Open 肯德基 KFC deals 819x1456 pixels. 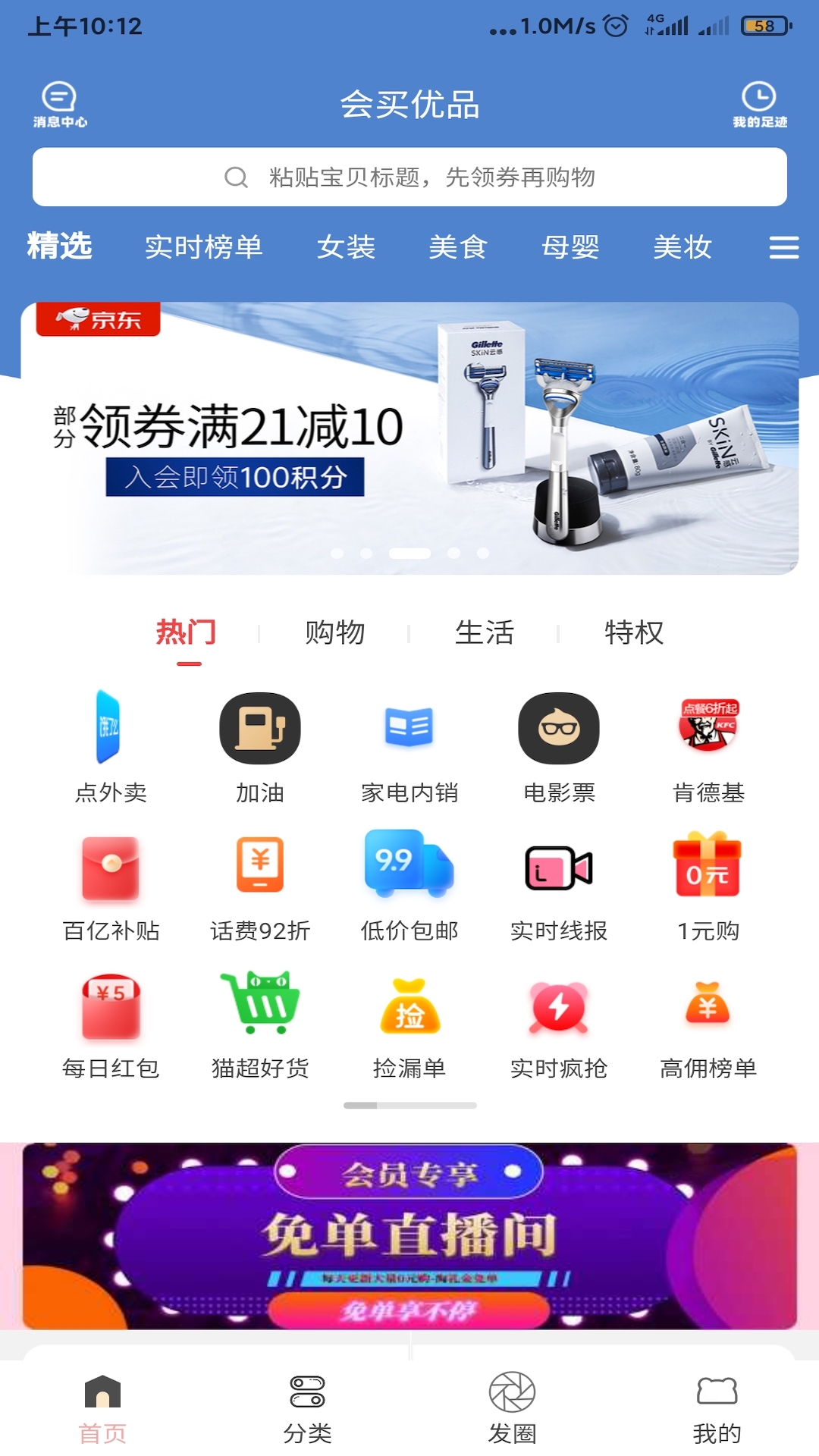point(708,747)
